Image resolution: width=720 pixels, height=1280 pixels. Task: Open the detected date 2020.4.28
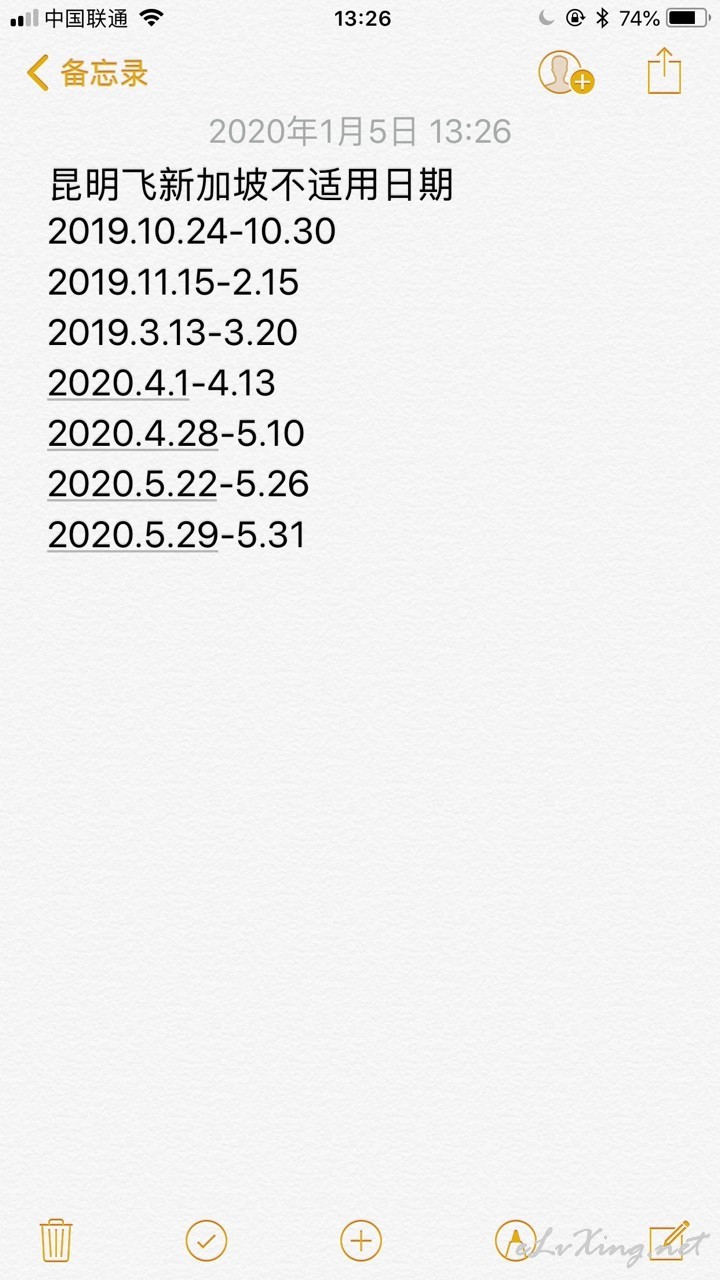(133, 434)
